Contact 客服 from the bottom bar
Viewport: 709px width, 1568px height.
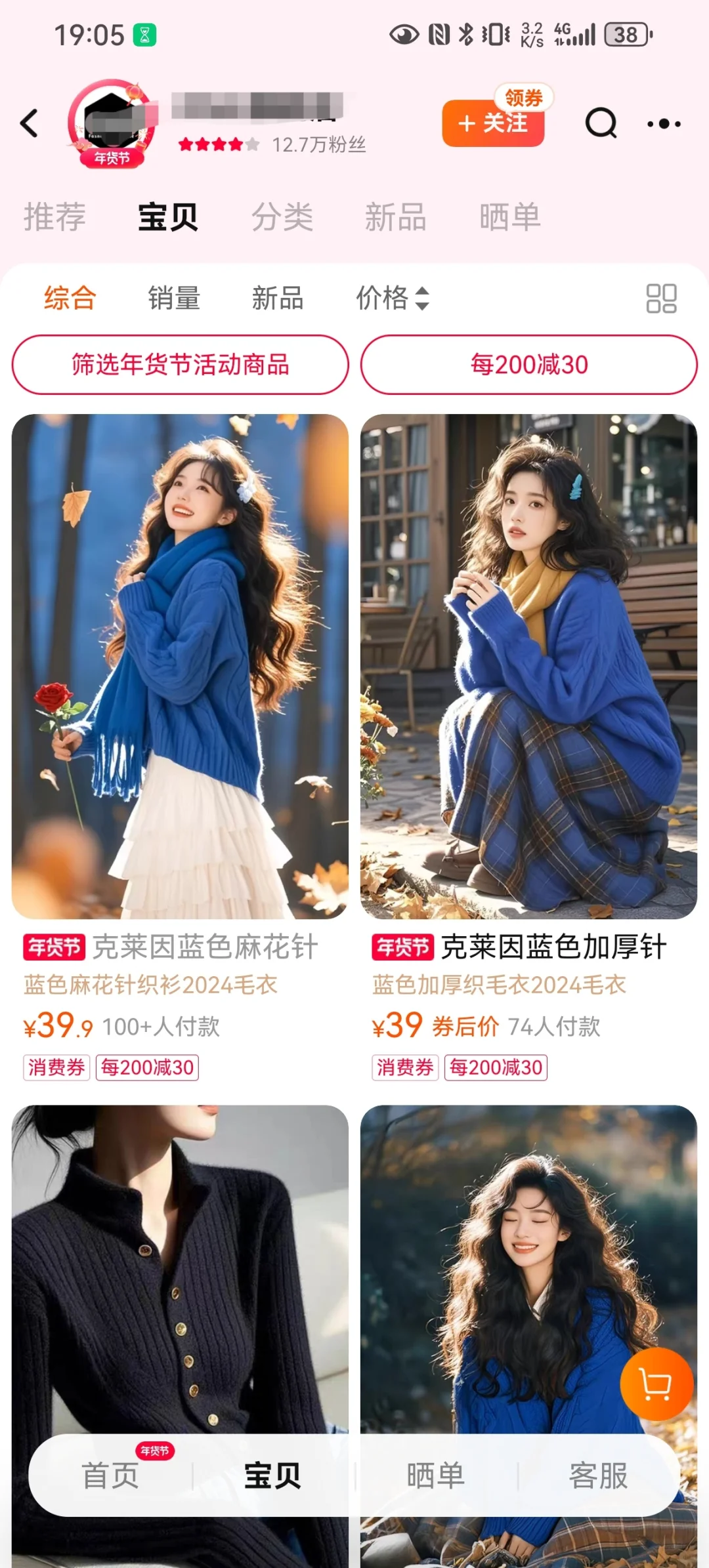(x=598, y=1476)
